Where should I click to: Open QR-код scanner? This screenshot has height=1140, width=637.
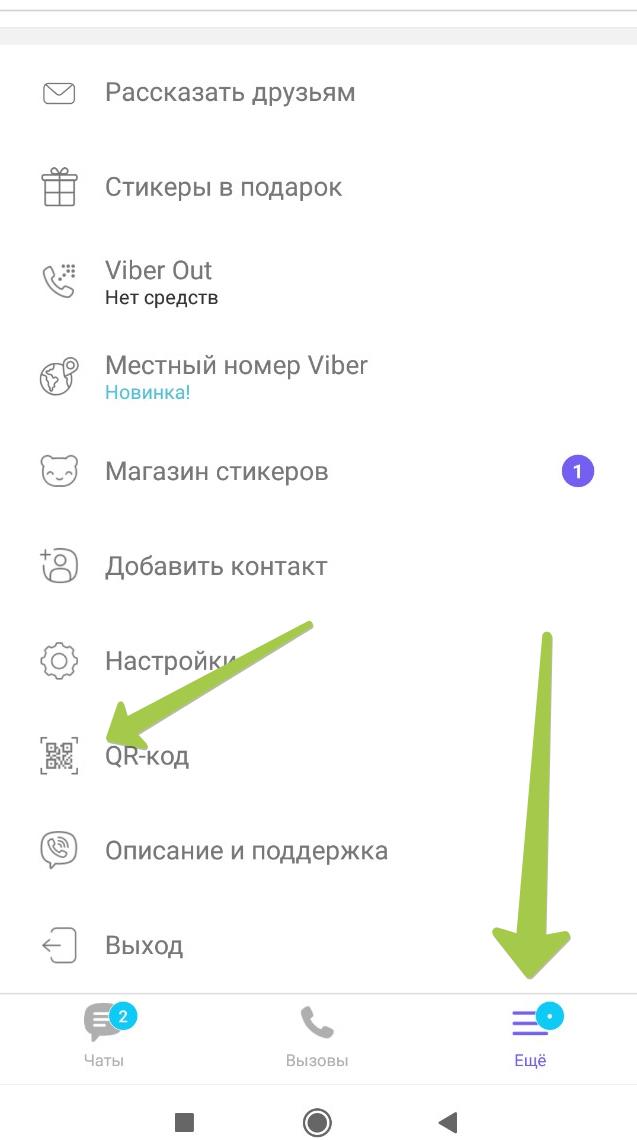(x=147, y=756)
